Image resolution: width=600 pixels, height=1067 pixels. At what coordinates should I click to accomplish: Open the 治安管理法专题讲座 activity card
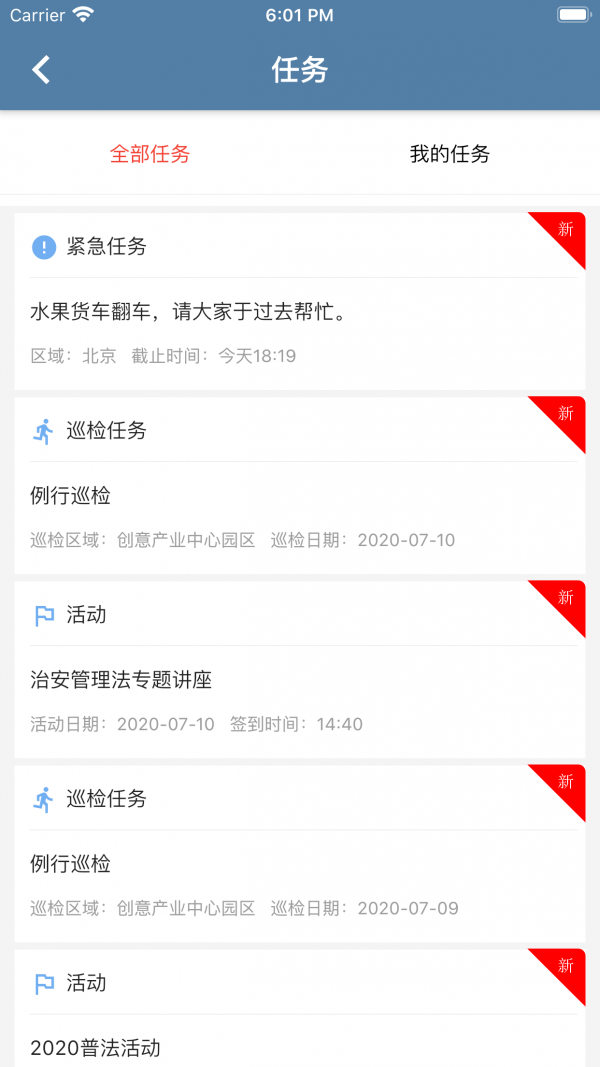click(299, 680)
